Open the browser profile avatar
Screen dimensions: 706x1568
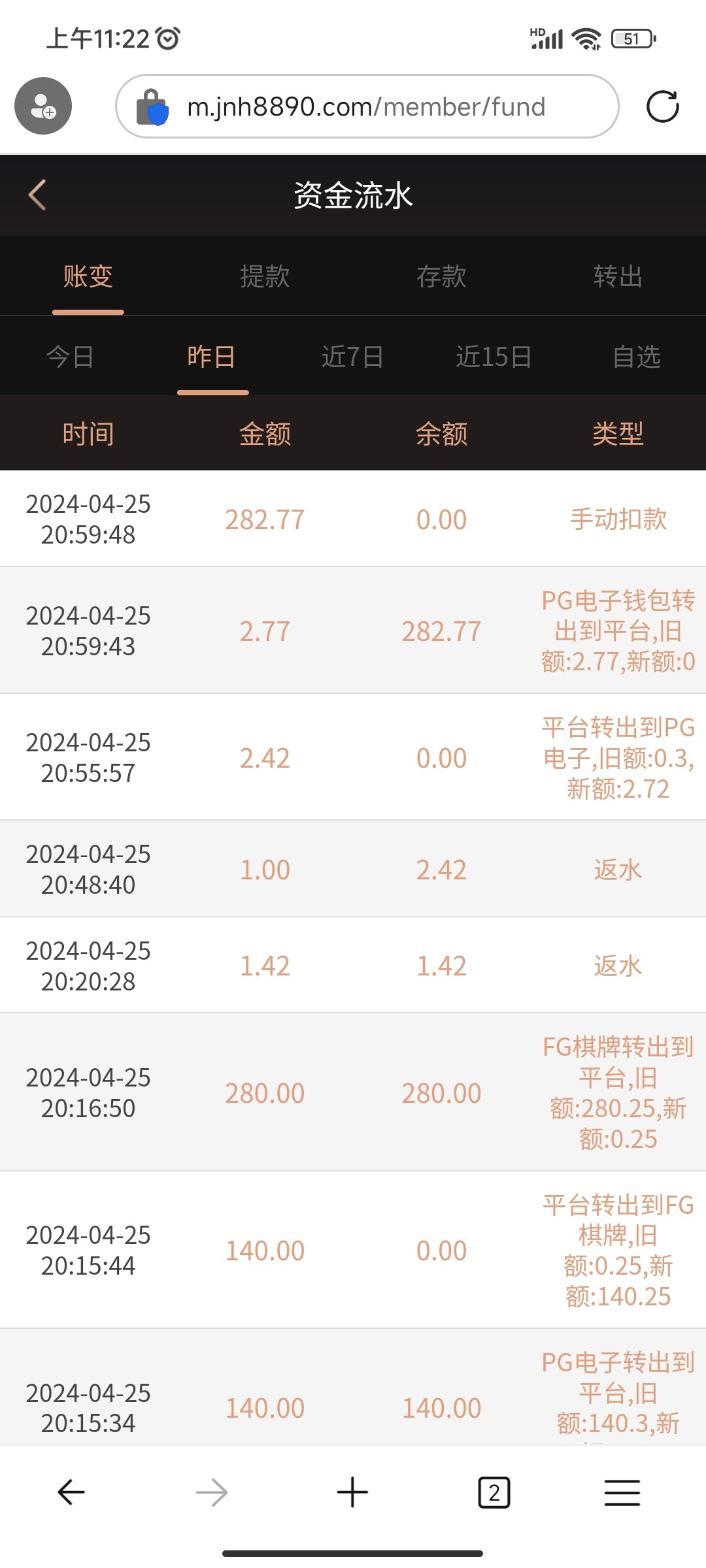click(43, 106)
